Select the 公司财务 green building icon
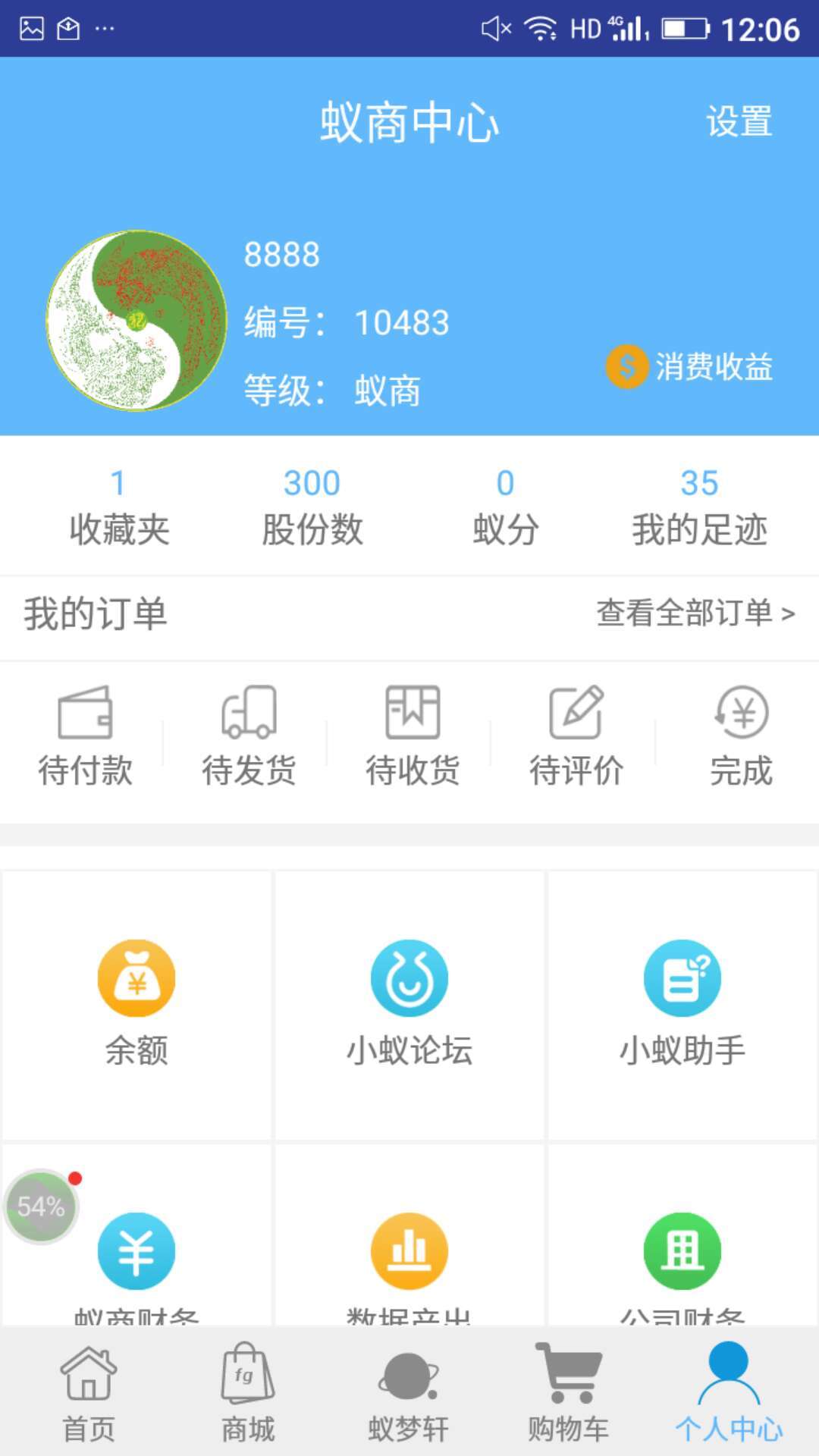Viewport: 819px width, 1456px height. pos(682,1251)
